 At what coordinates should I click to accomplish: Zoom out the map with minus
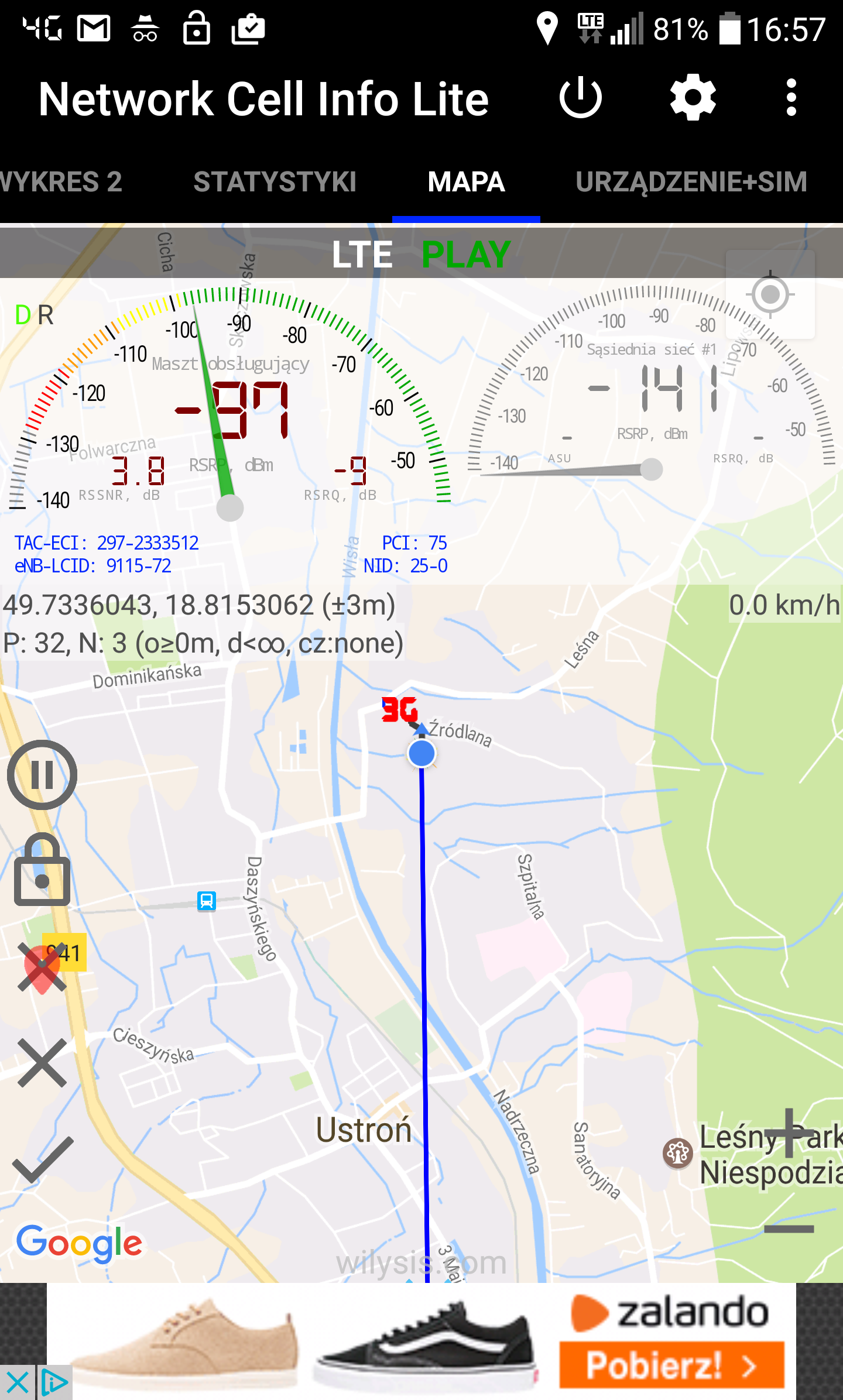coord(789,1229)
